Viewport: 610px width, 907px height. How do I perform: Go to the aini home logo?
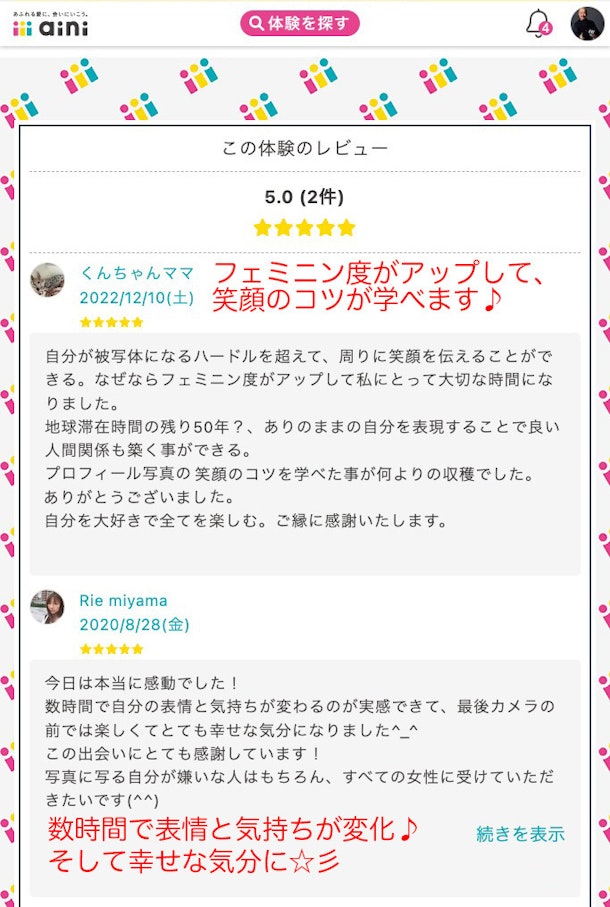[x=50, y=23]
